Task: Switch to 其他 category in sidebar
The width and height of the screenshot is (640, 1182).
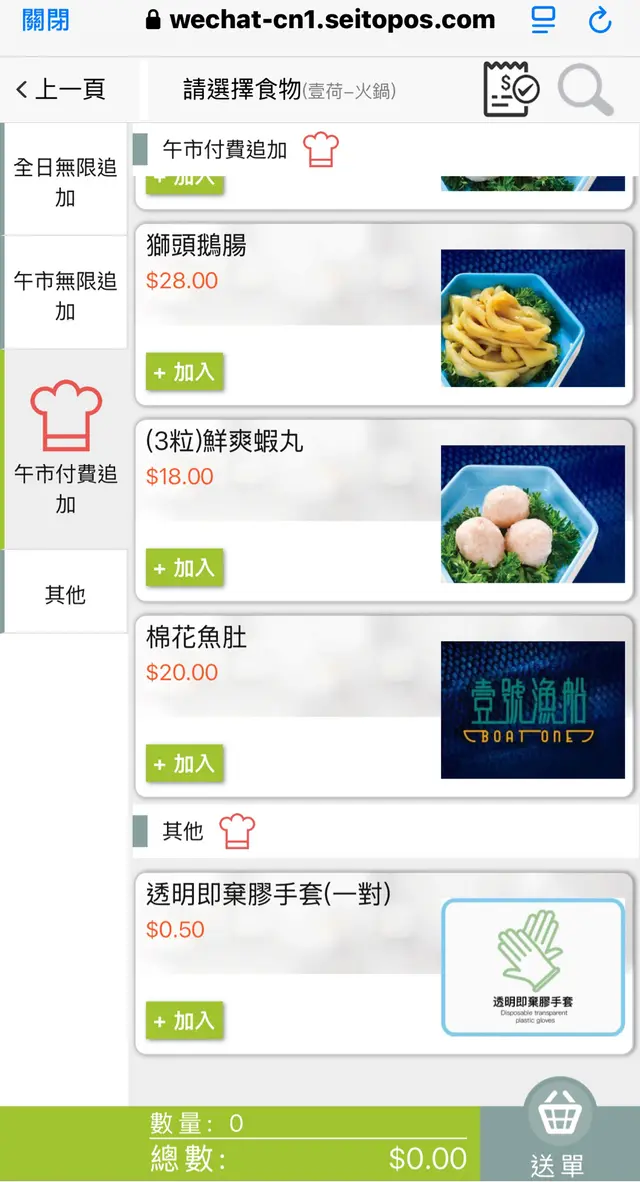Action: [x=66, y=594]
